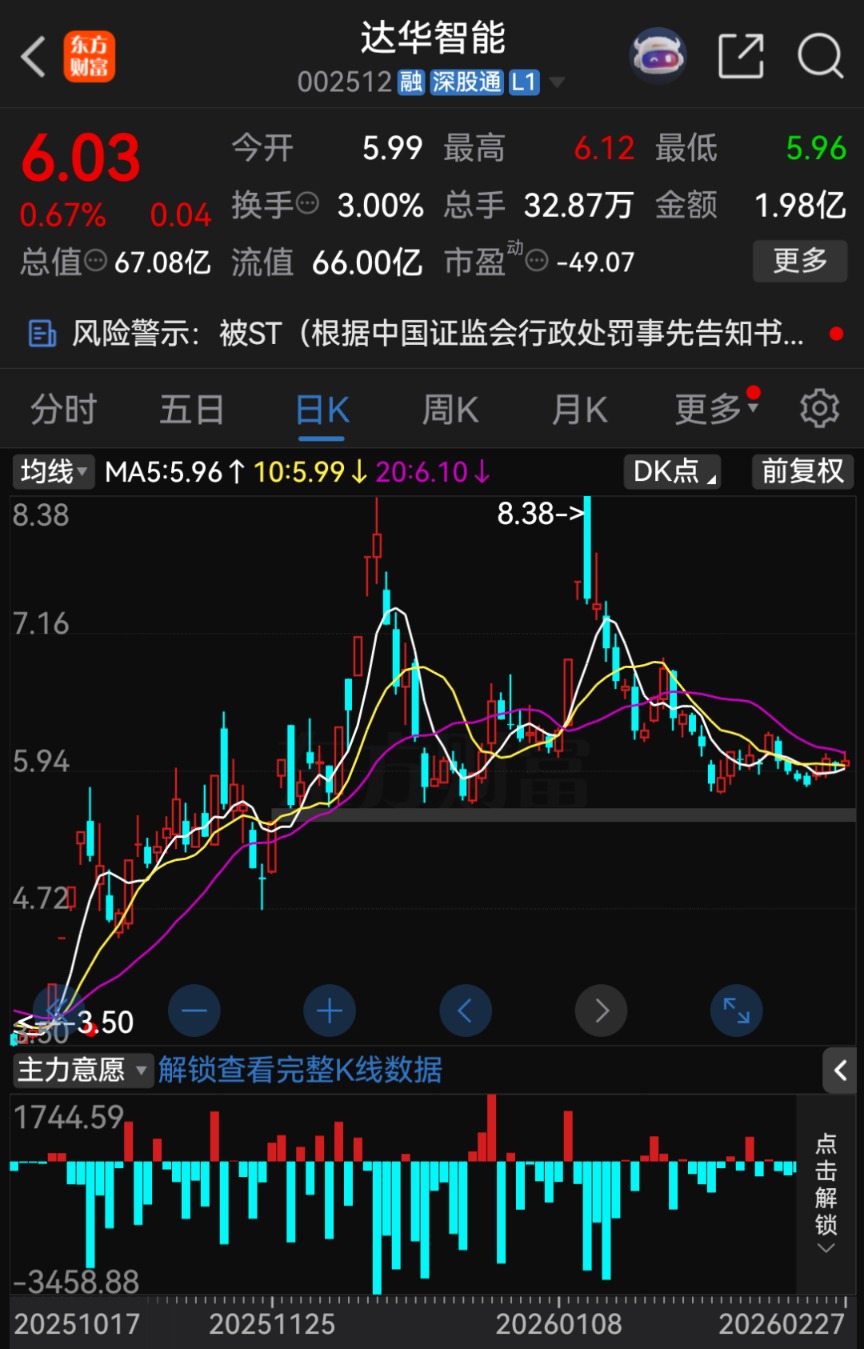The width and height of the screenshot is (864, 1349).
Task: Zoom in the K-line chart
Action: pyautogui.click(x=330, y=1011)
